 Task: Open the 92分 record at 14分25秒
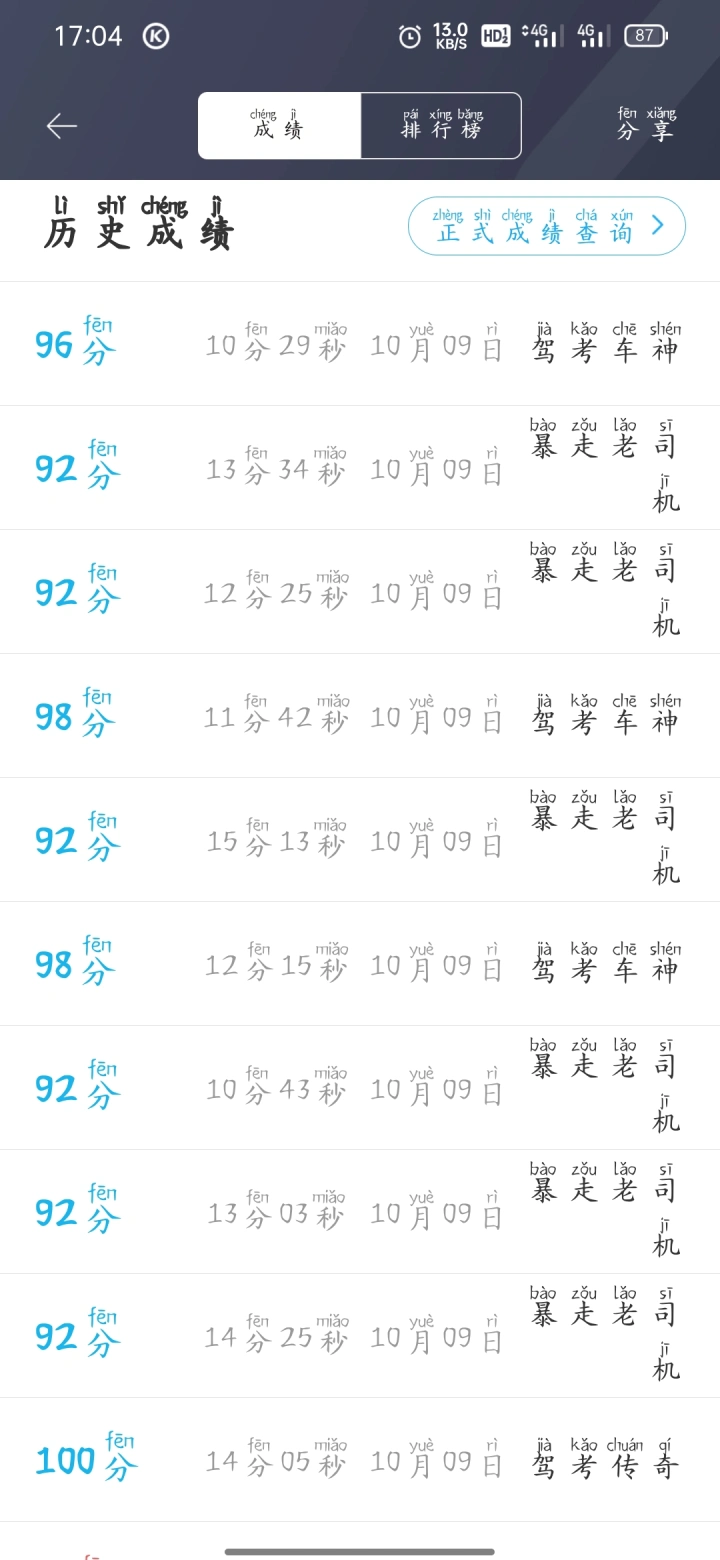point(360,1336)
